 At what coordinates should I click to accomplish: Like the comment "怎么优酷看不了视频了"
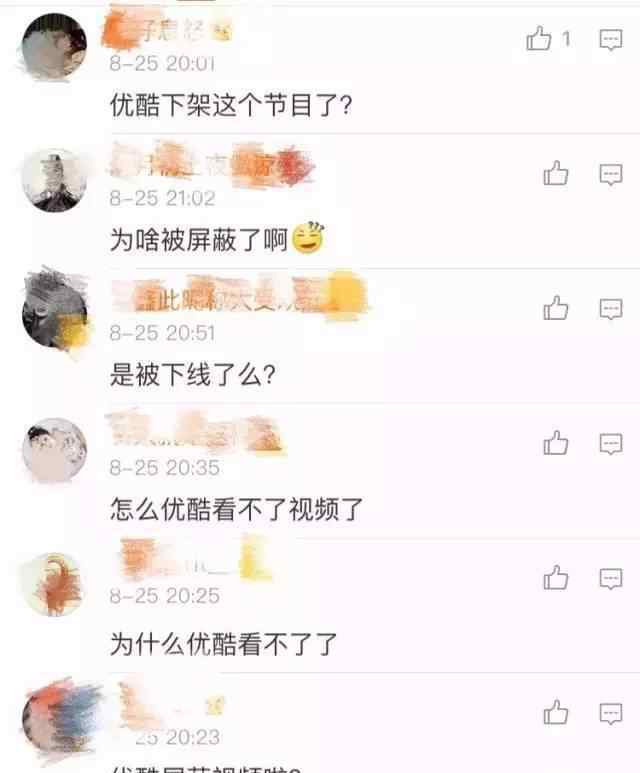(x=556, y=443)
